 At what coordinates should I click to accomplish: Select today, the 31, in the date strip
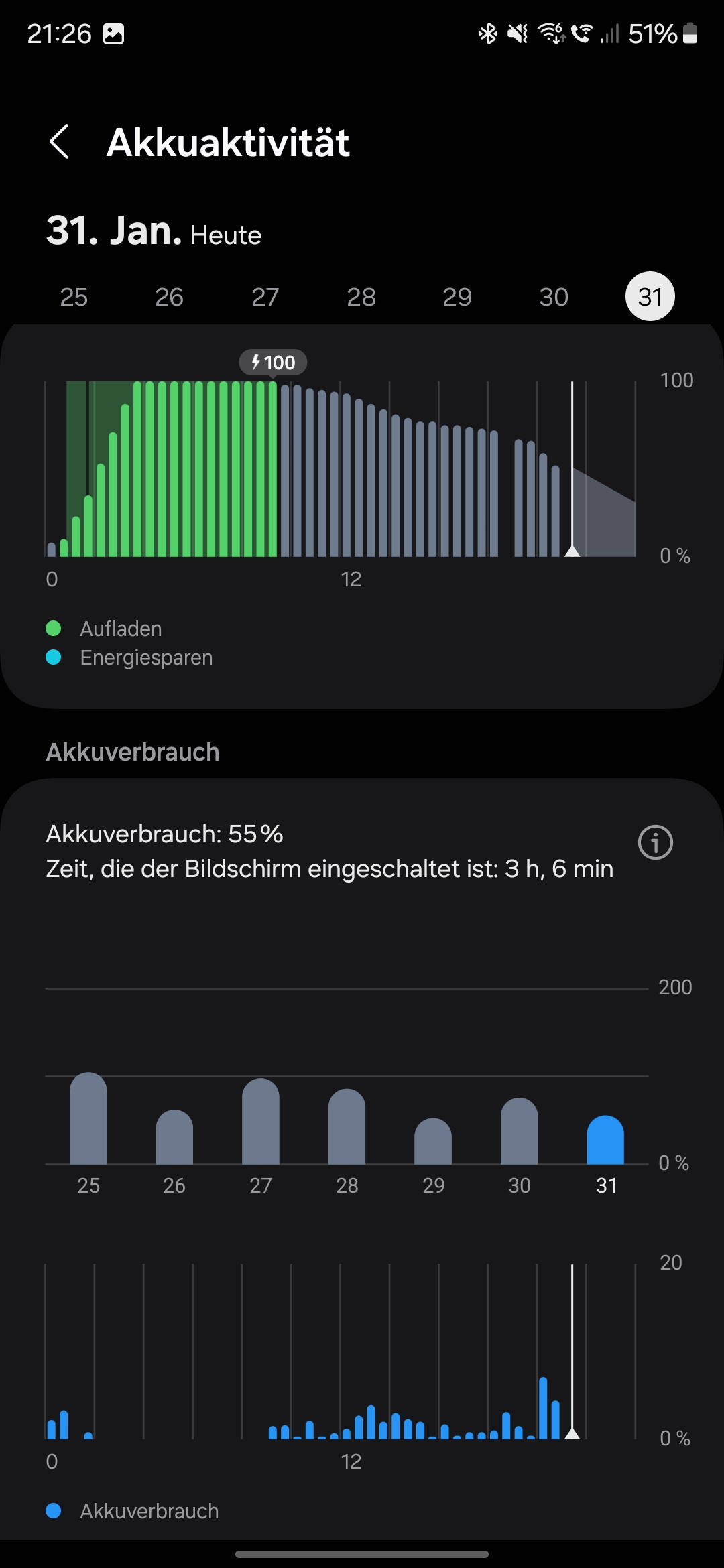pyautogui.click(x=650, y=296)
